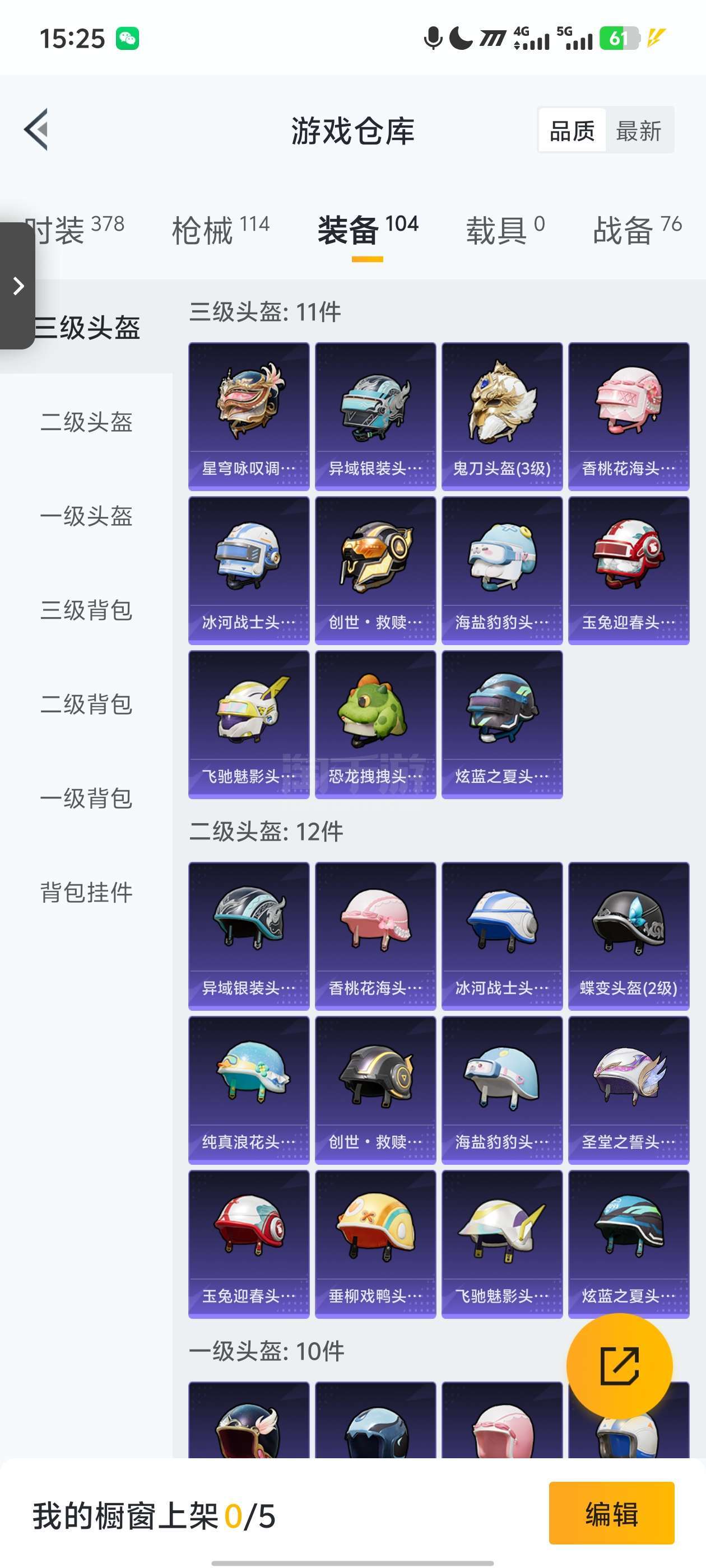The image size is (706, 1568).
Task: Switch to the 战备 tab
Action: 637,230
